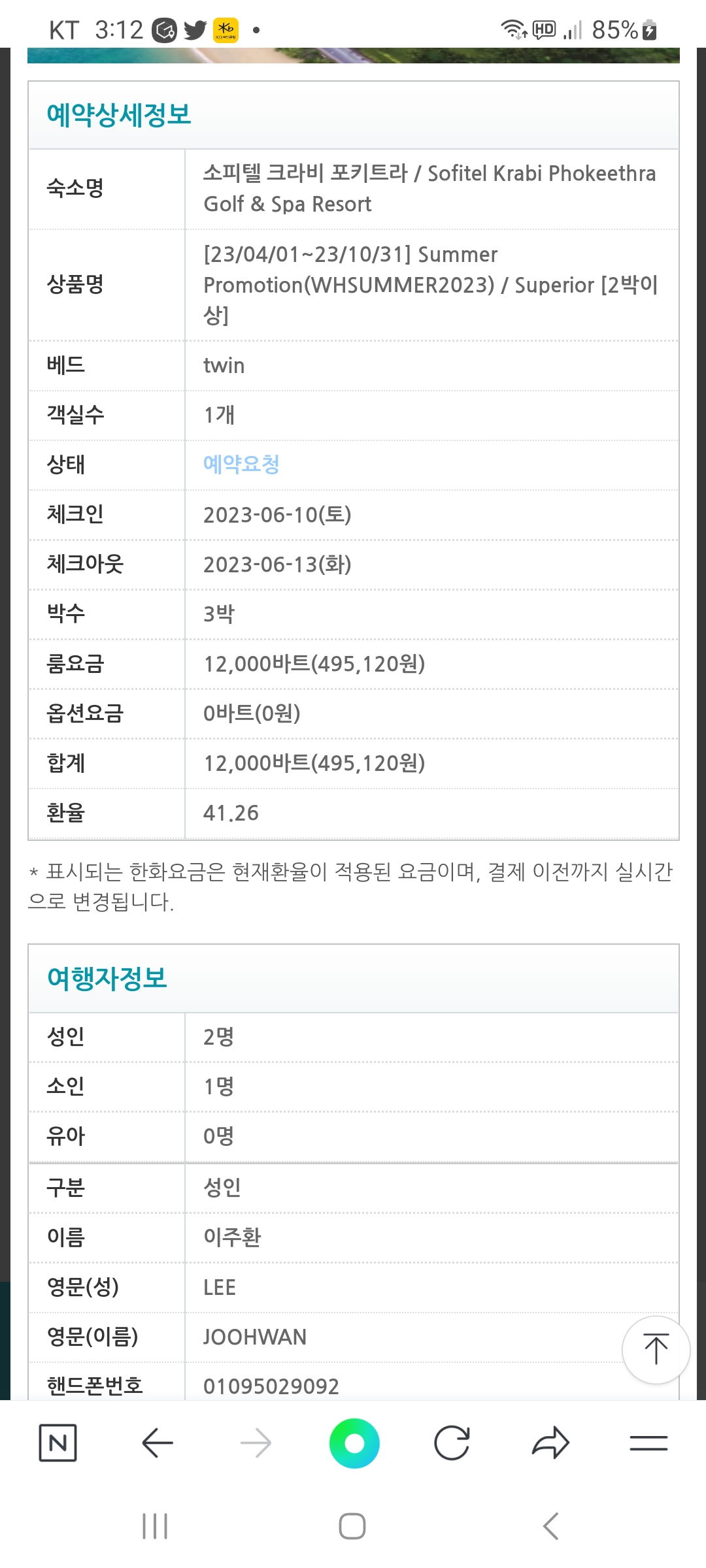
Task: Share this reservation page
Action: pos(550,1443)
